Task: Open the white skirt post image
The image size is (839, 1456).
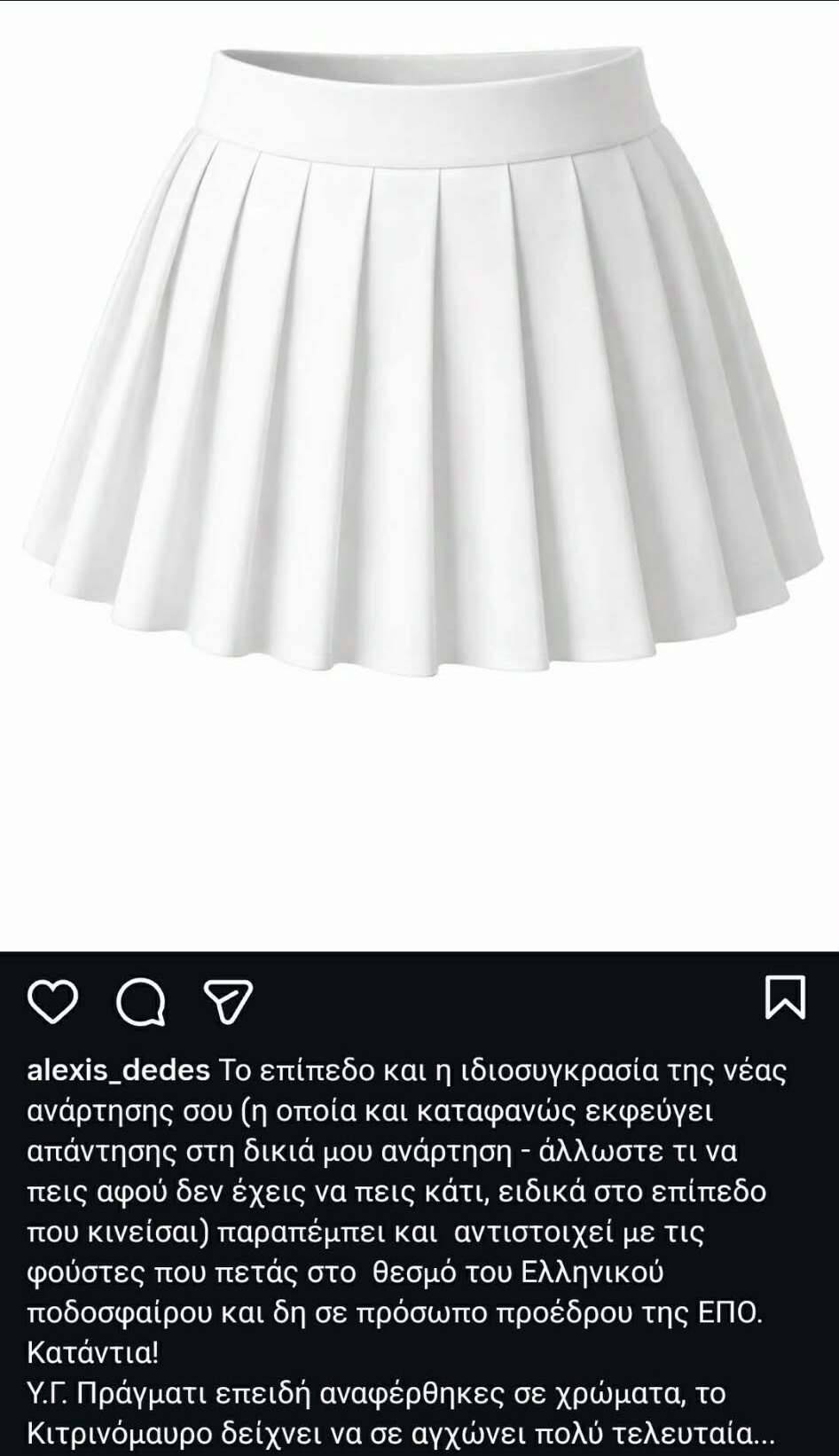Action: click(419, 372)
